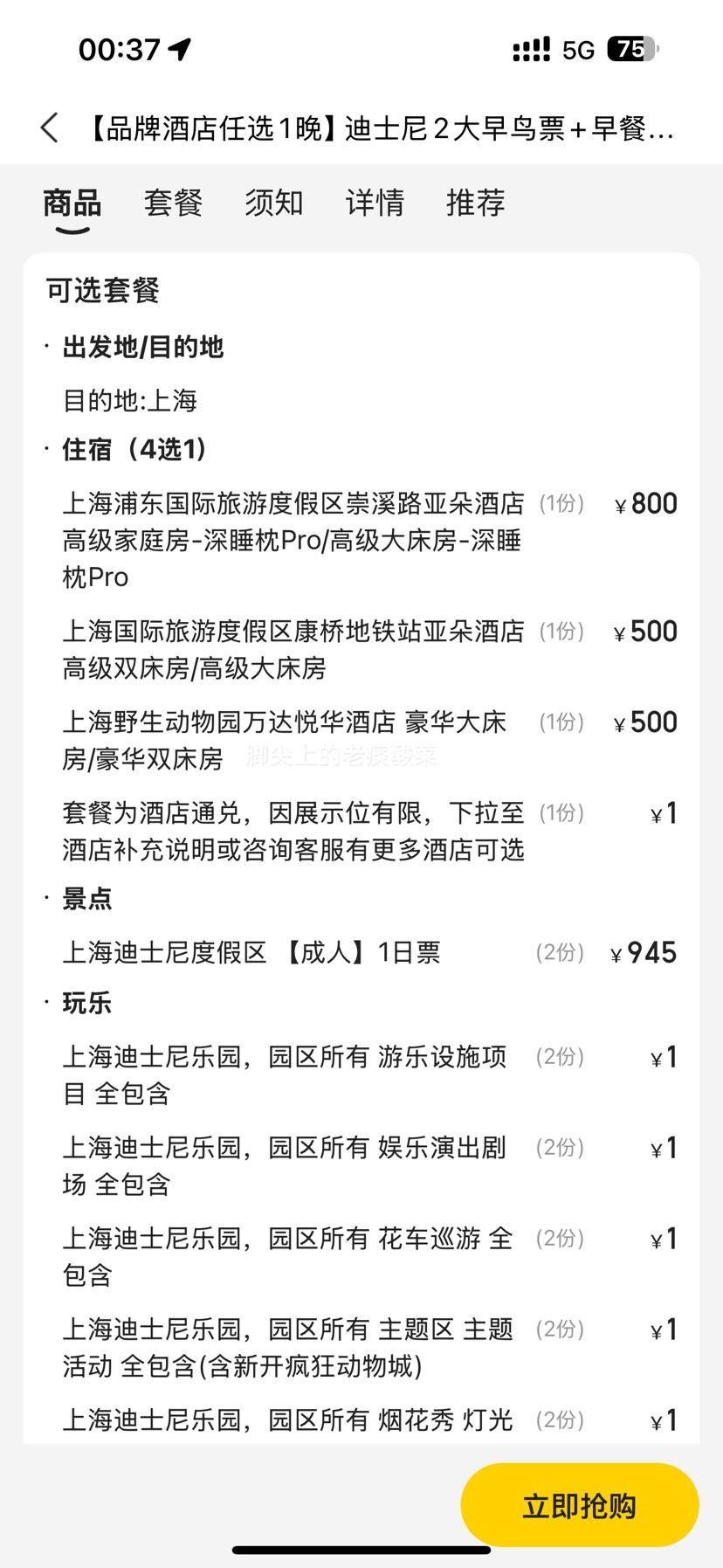Select the 商品 tab
This screenshot has width=723, height=1568.
[72, 203]
